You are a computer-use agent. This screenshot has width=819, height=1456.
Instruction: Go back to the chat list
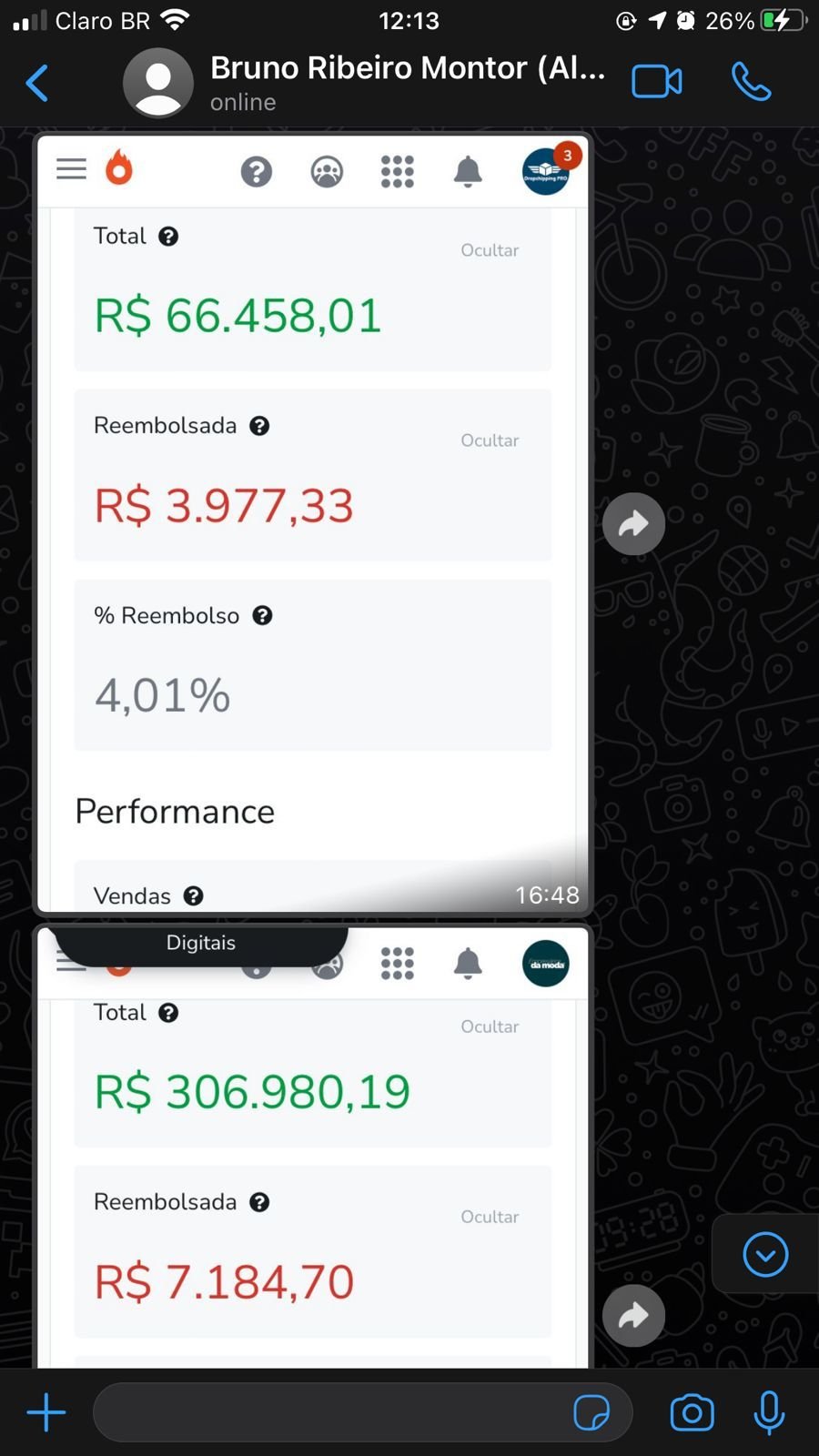click(x=37, y=83)
